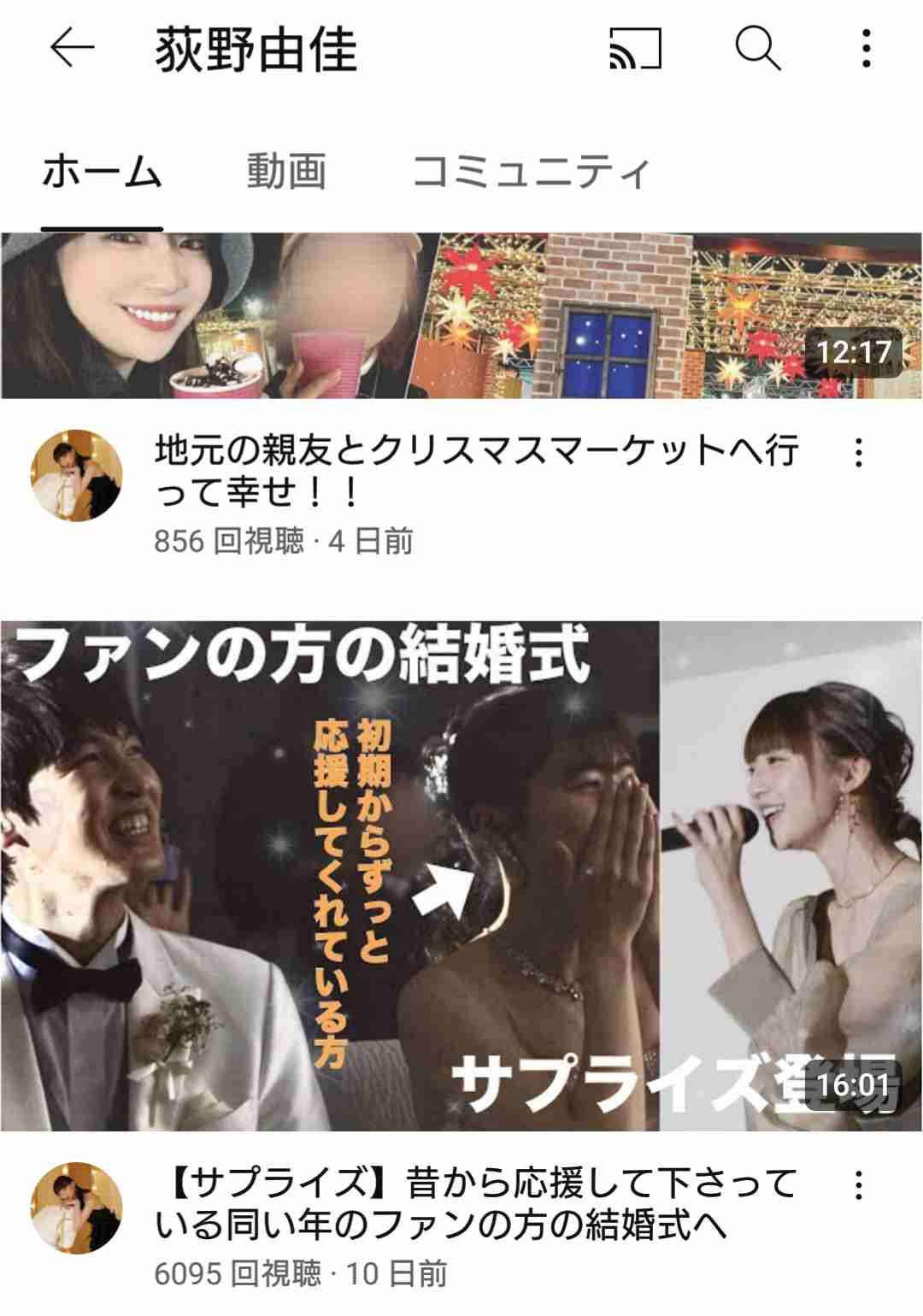Open the surprise wedding video via its title

(x=475, y=1205)
